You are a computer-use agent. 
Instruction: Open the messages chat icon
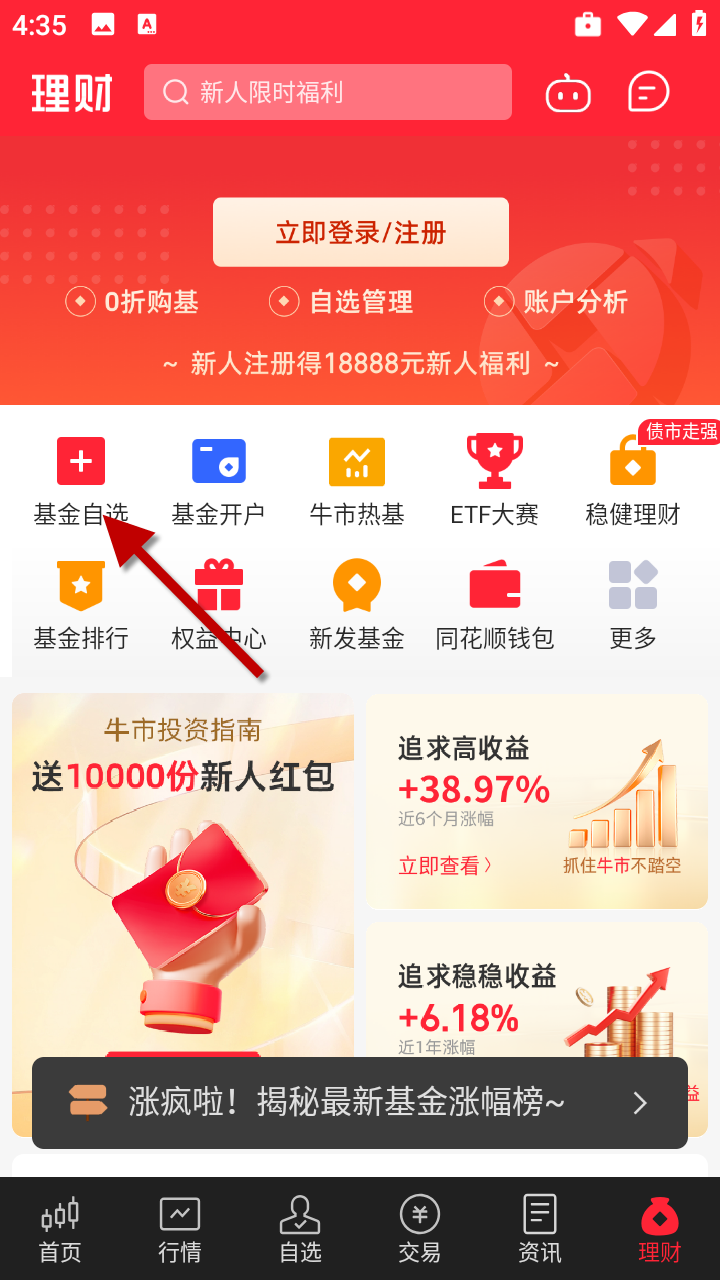coord(648,93)
